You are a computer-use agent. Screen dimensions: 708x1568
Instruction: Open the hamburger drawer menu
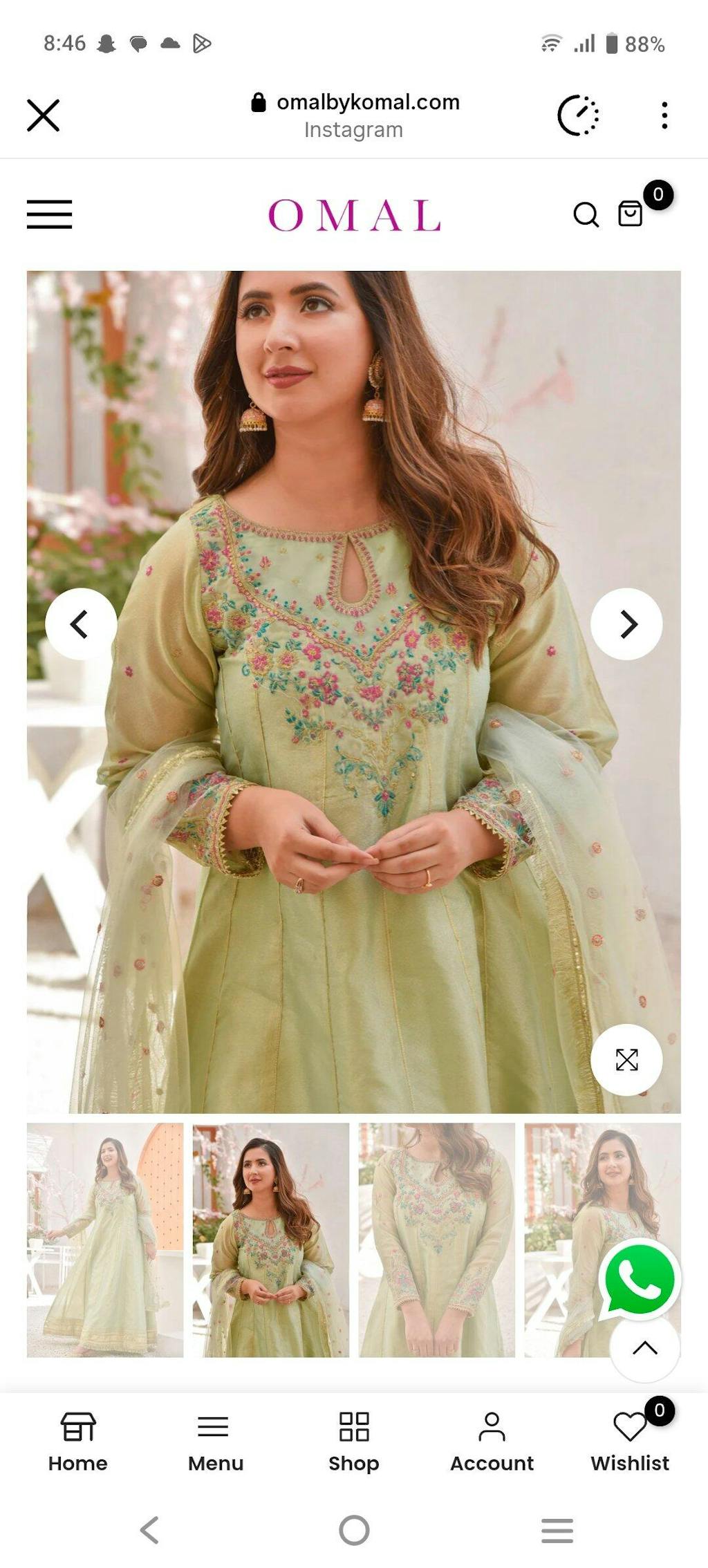[49, 214]
